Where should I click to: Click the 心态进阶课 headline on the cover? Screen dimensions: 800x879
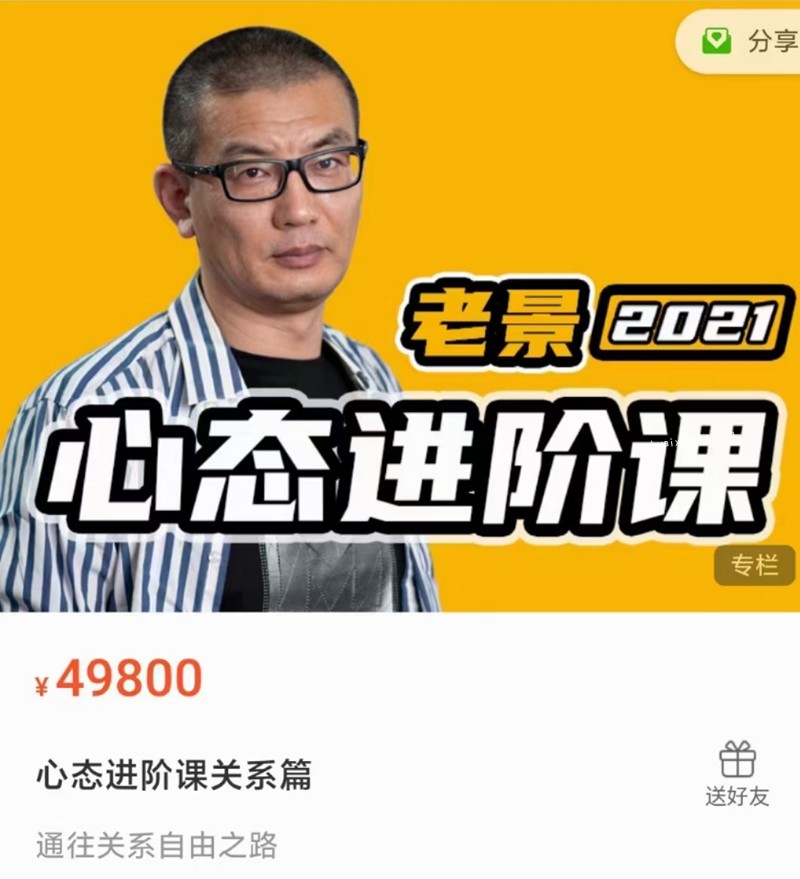click(400, 470)
